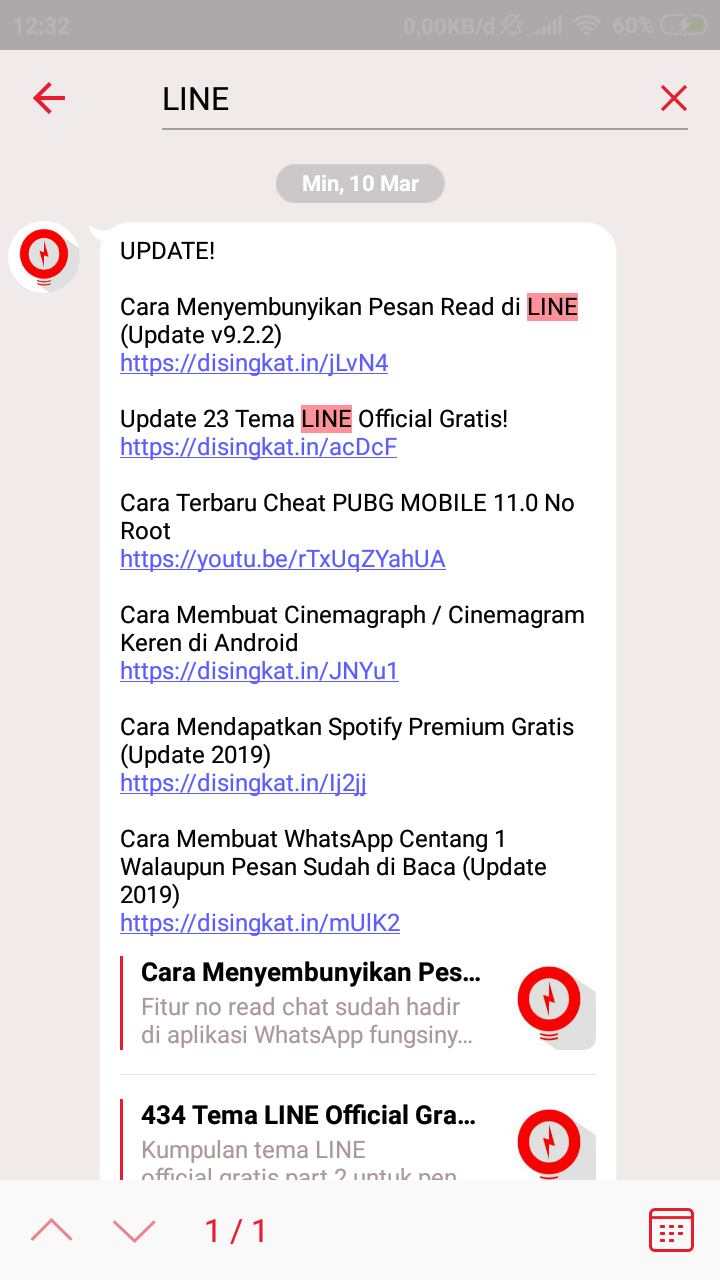Open the calendar date search
This screenshot has width=720, height=1280.
671,1230
